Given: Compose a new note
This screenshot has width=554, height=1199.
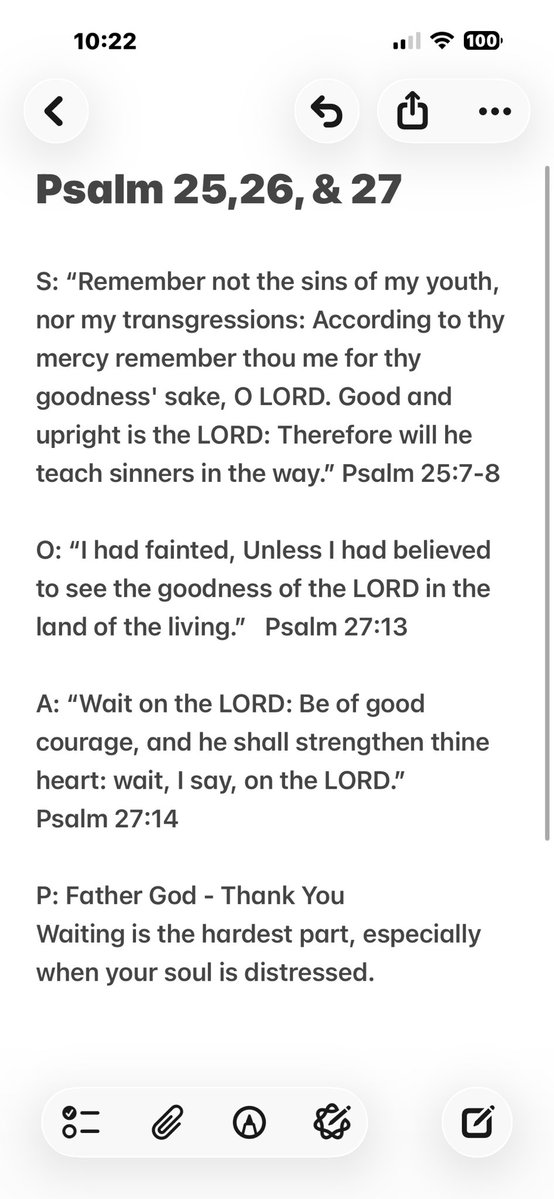Looking at the screenshot, I should coord(477,1122).
